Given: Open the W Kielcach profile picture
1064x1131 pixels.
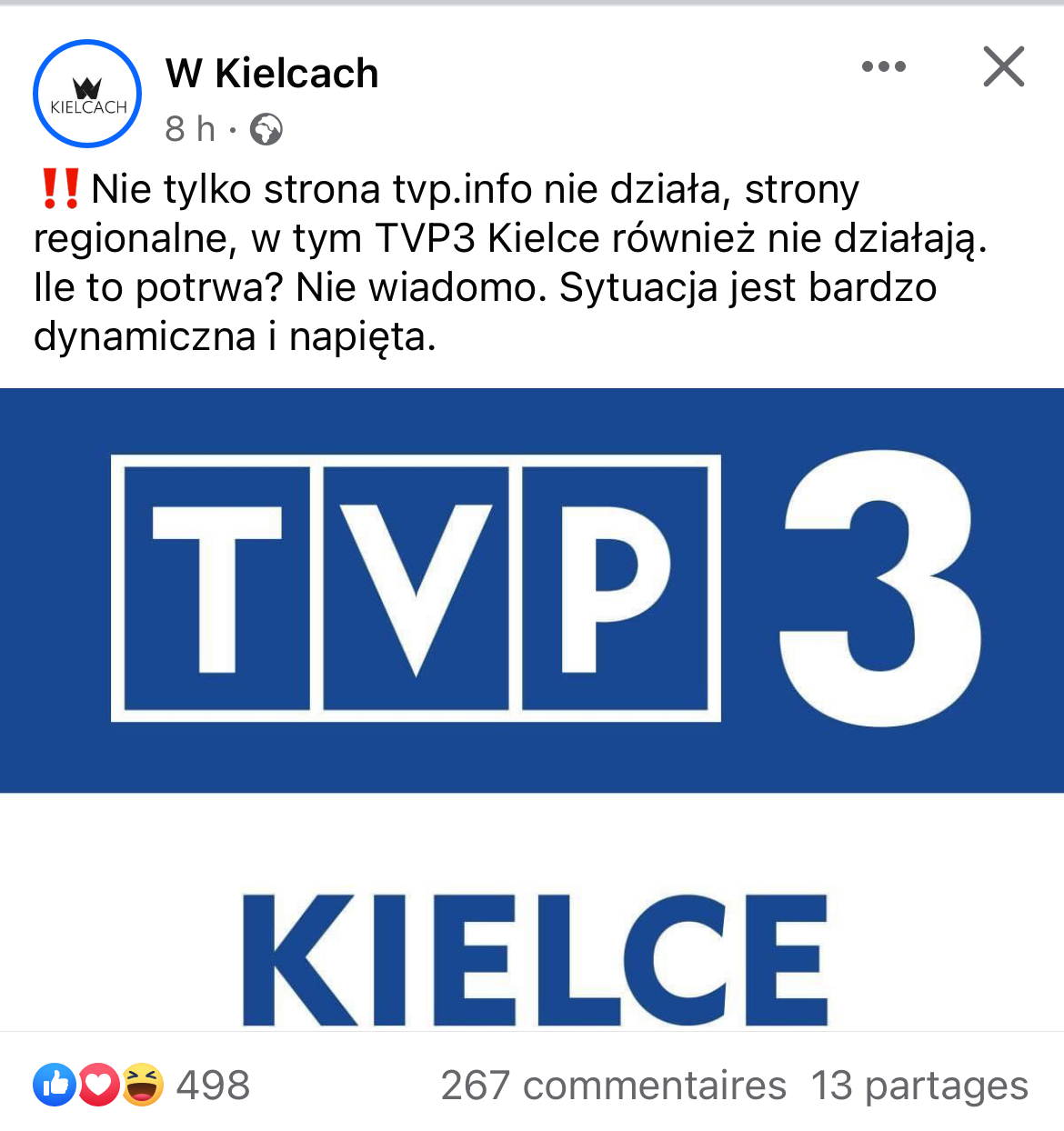Looking at the screenshot, I should click(87, 94).
